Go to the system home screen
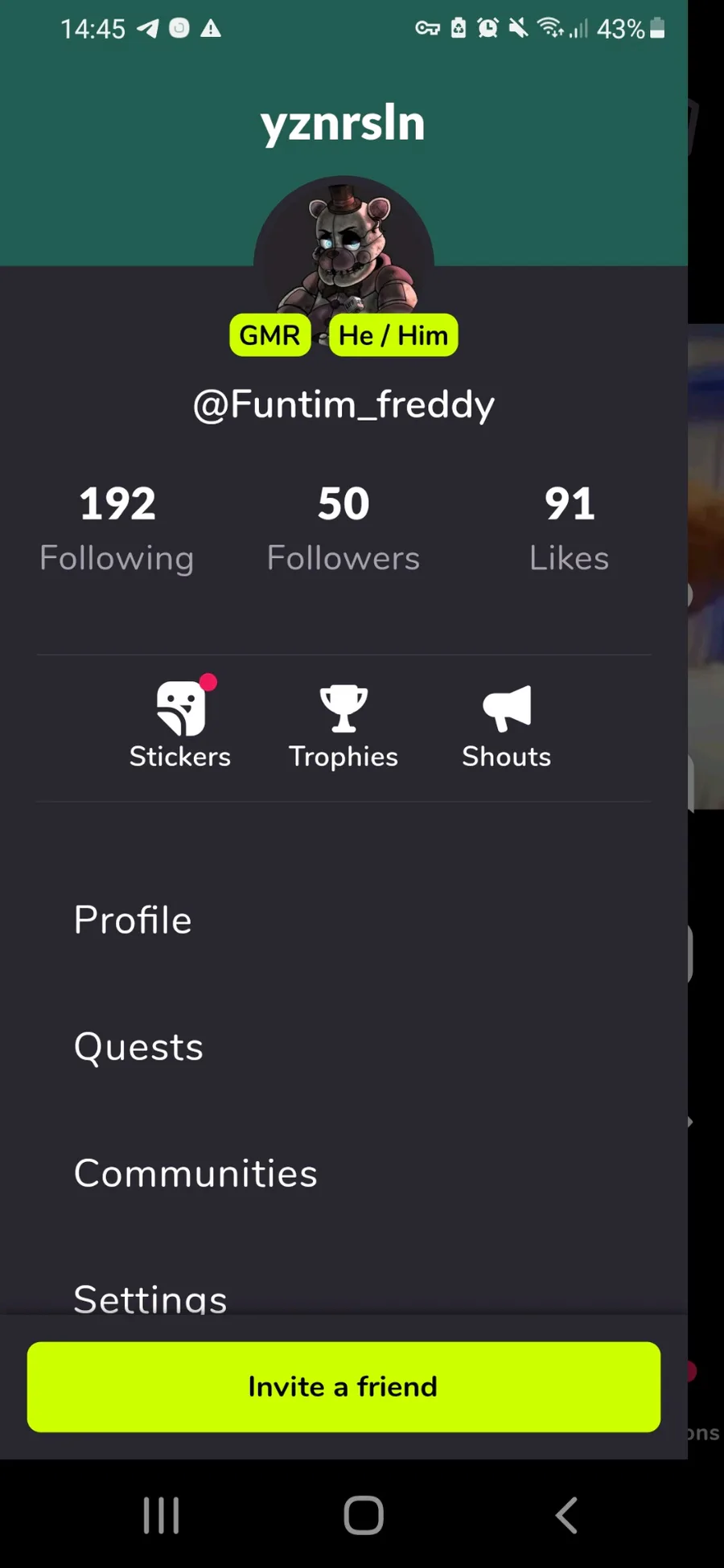Screen dimensions: 724x1568 tap(364, 1516)
